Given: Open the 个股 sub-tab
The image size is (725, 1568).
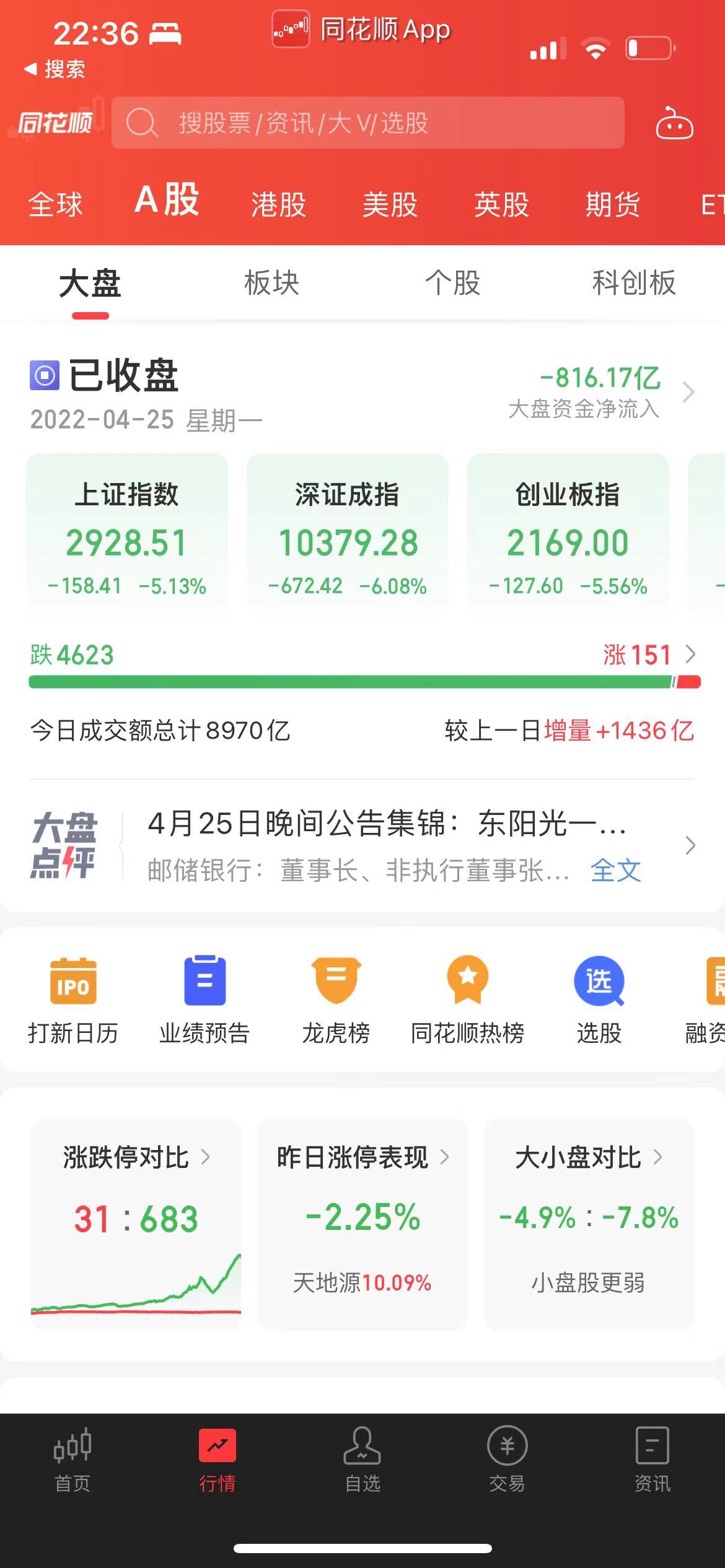Looking at the screenshot, I should tap(452, 284).
